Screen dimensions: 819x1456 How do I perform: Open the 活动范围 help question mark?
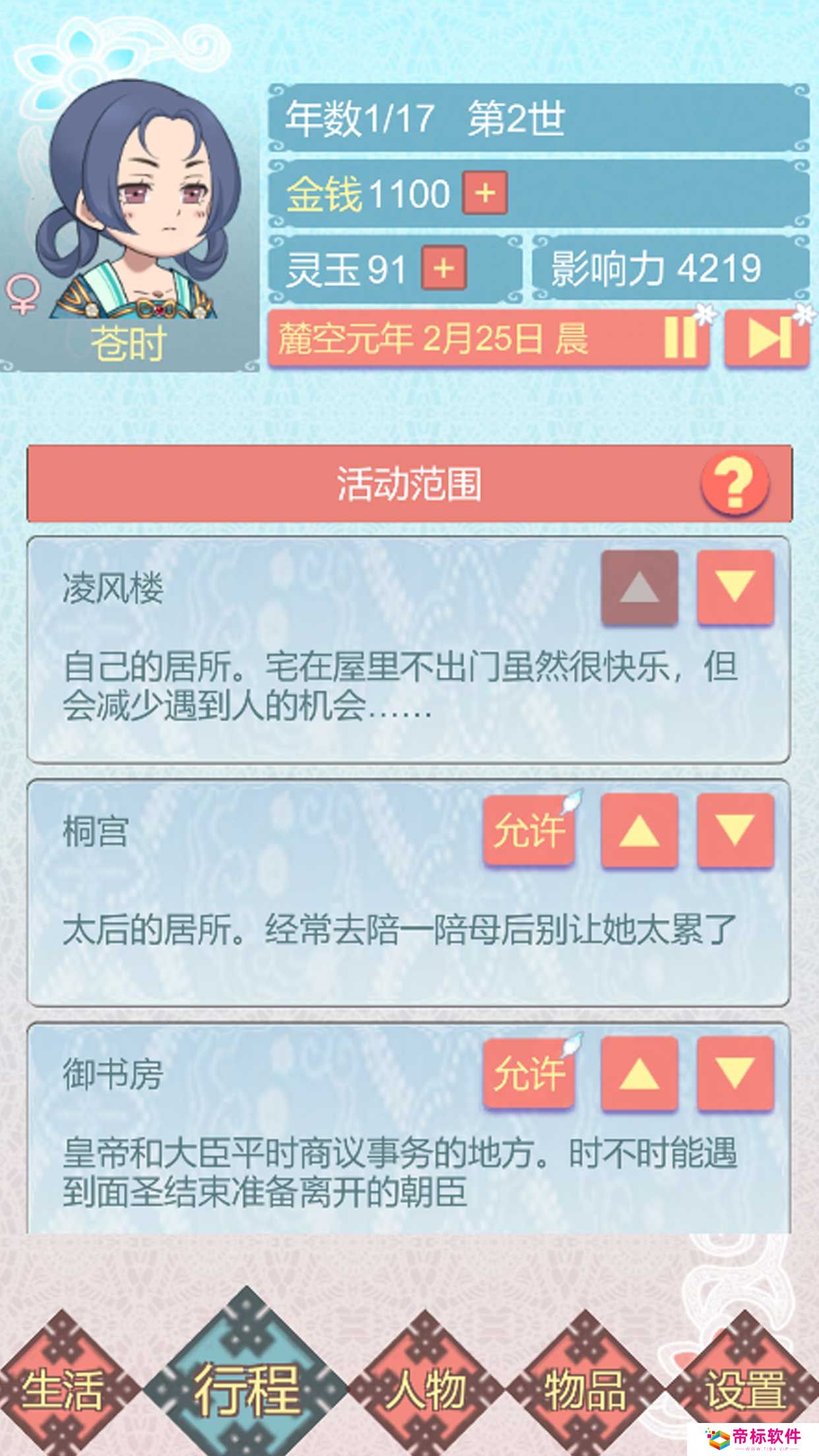tap(735, 483)
